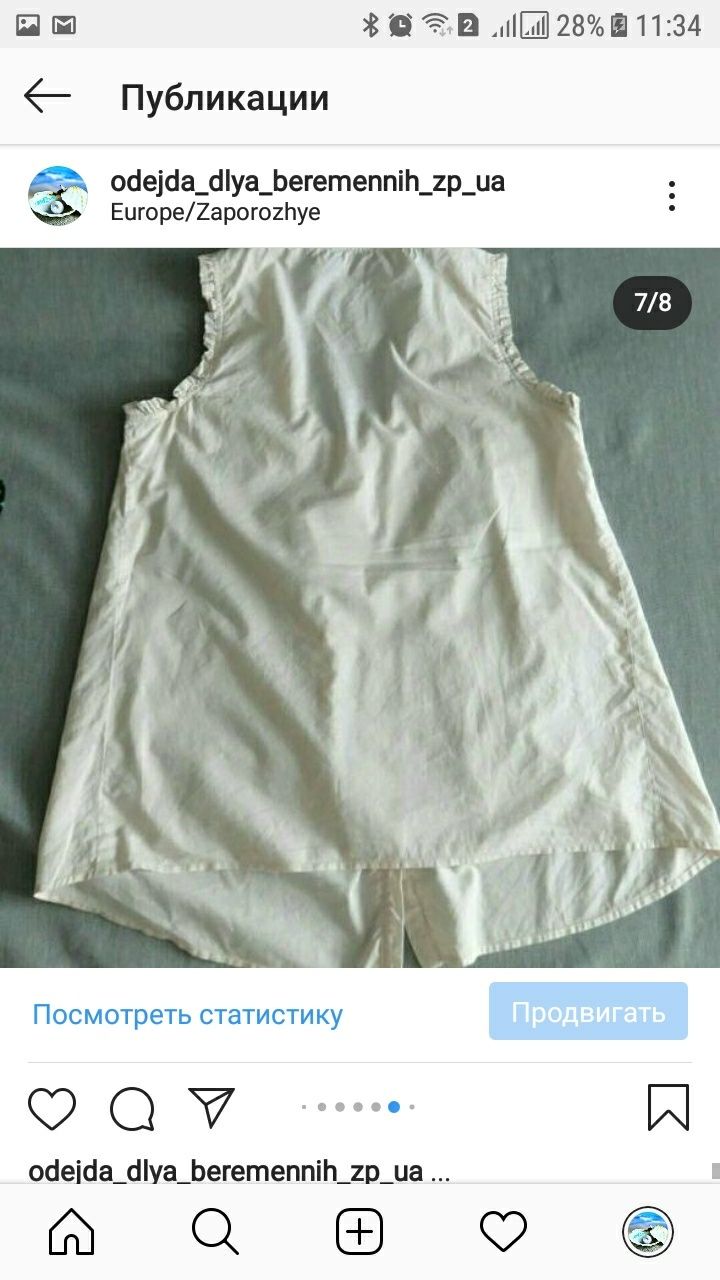720x1280 pixels.
Task: Open the Home feed tab
Action: [x=72, y=1231]
